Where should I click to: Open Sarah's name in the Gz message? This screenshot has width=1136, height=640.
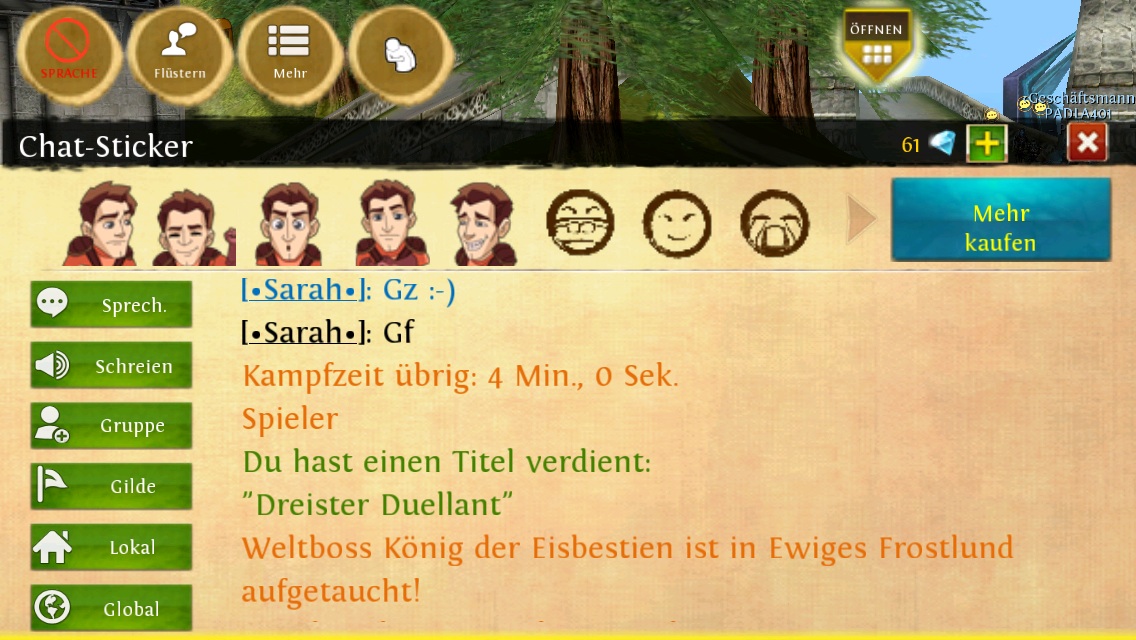pos(303,290)
